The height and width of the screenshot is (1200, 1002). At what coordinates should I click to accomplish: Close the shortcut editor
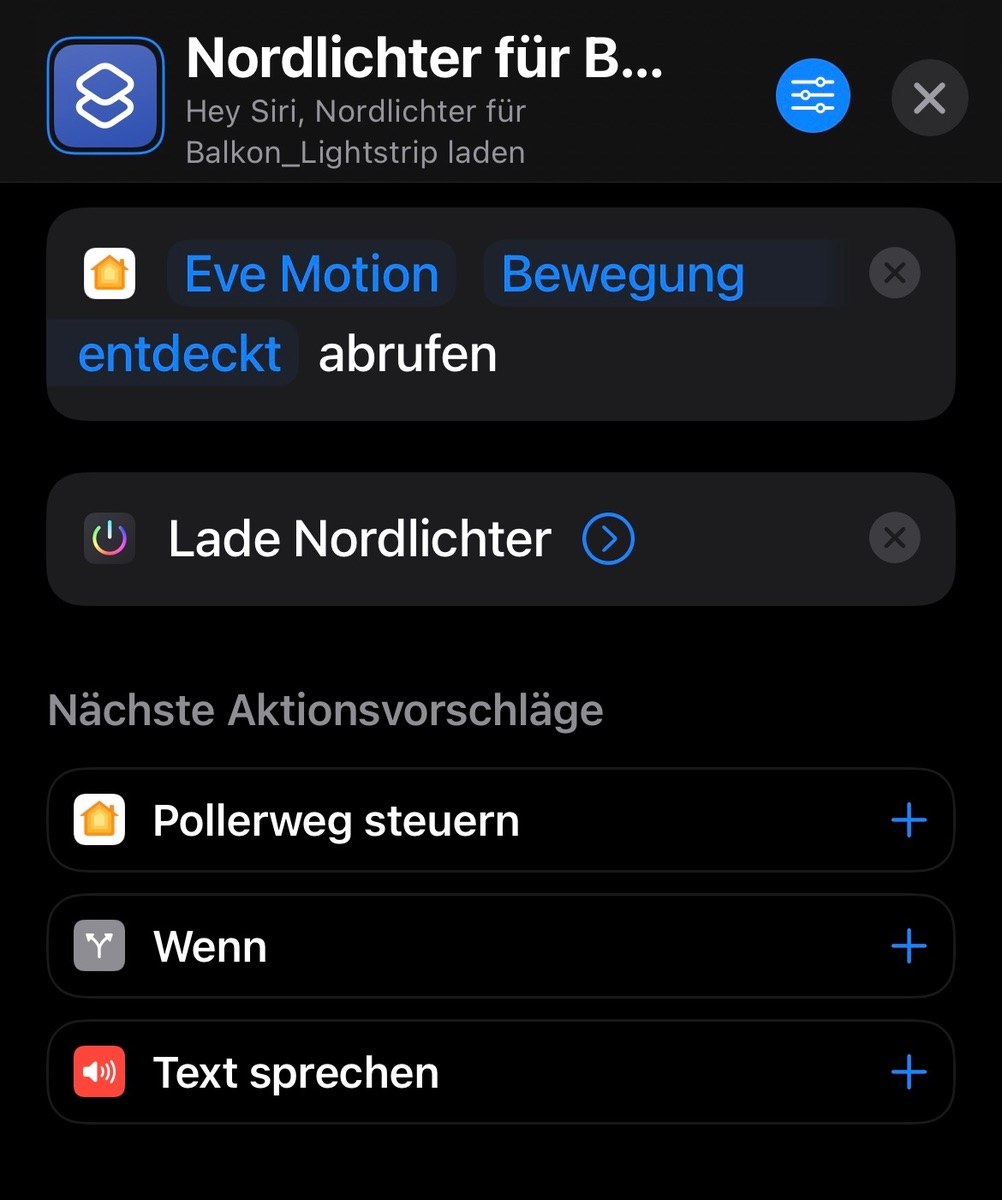click(x=929, y=97)
